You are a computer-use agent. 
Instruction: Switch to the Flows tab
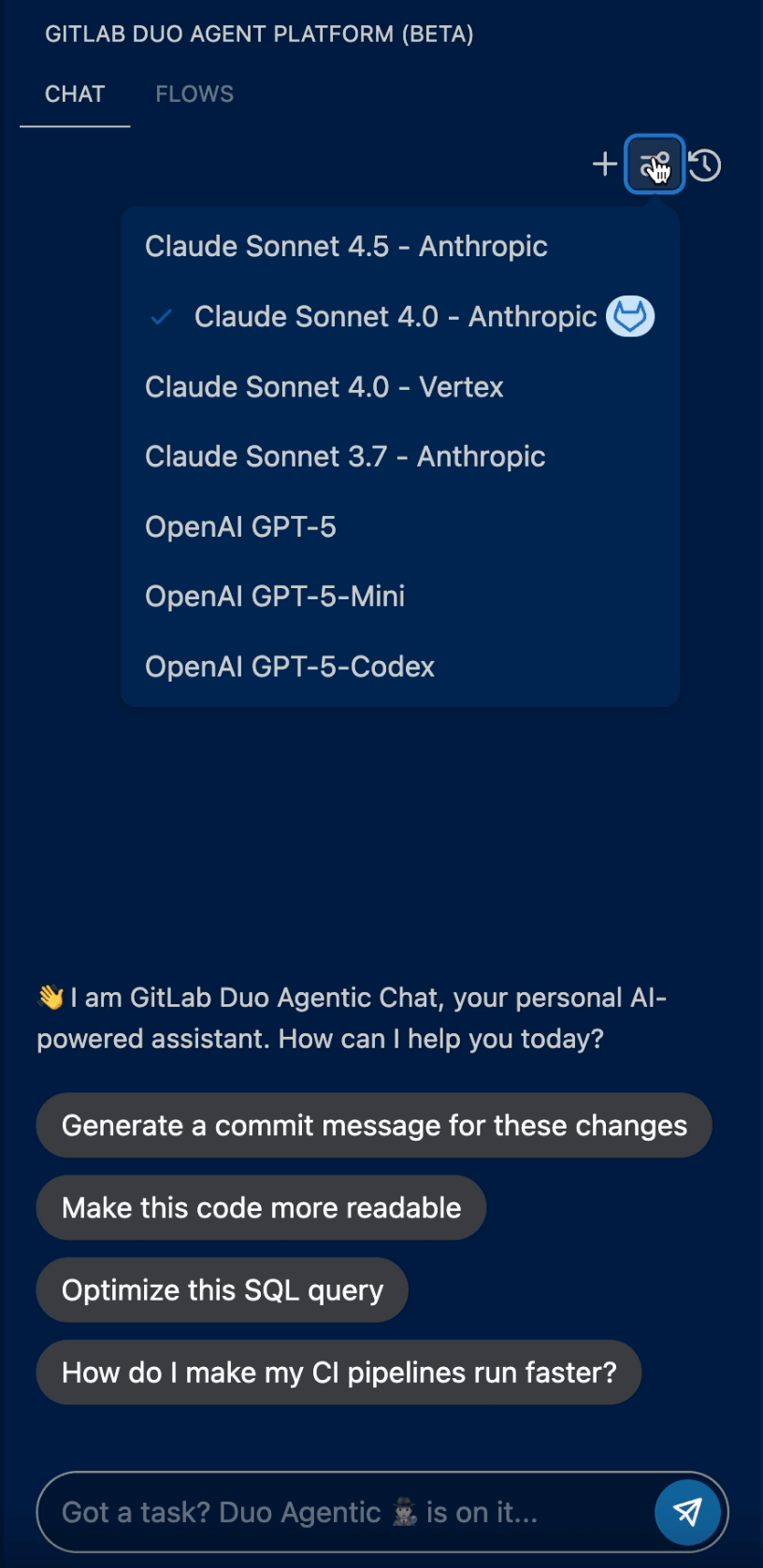point(194,94)
